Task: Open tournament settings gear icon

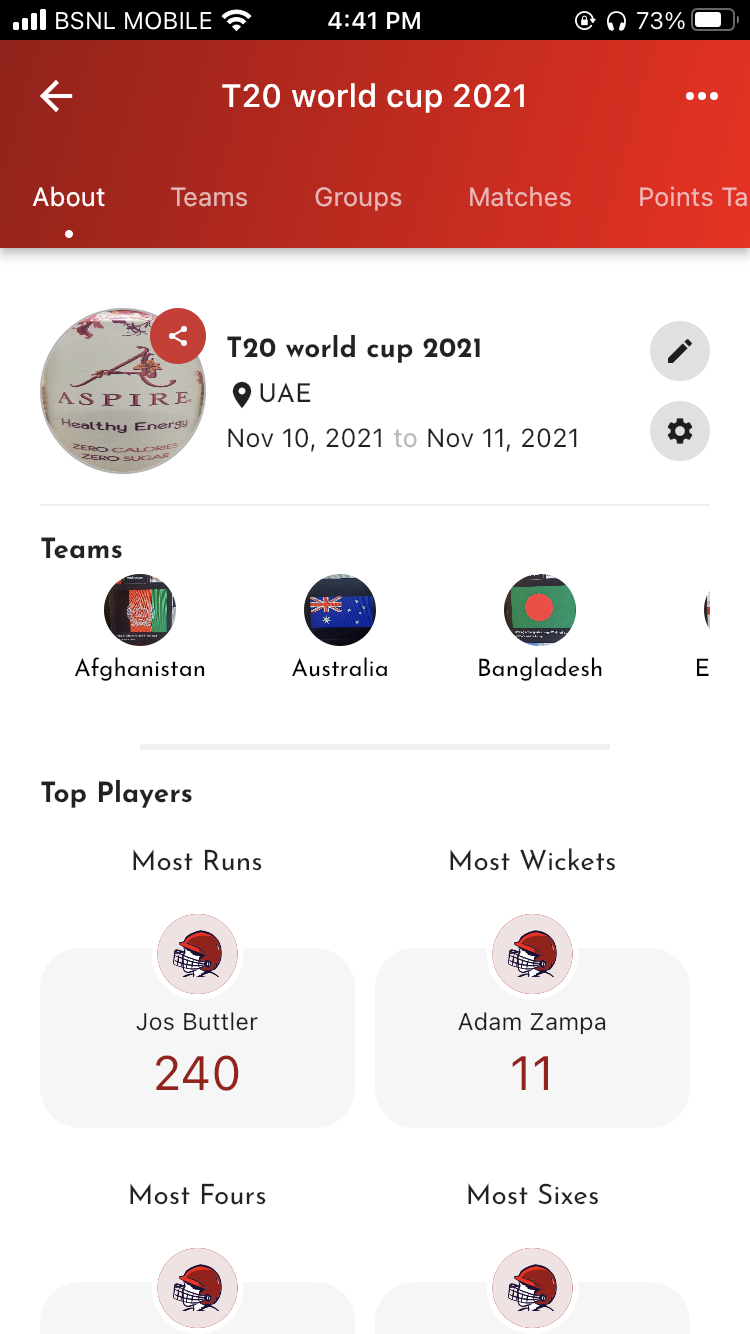Action: click(x=680, y=431)
